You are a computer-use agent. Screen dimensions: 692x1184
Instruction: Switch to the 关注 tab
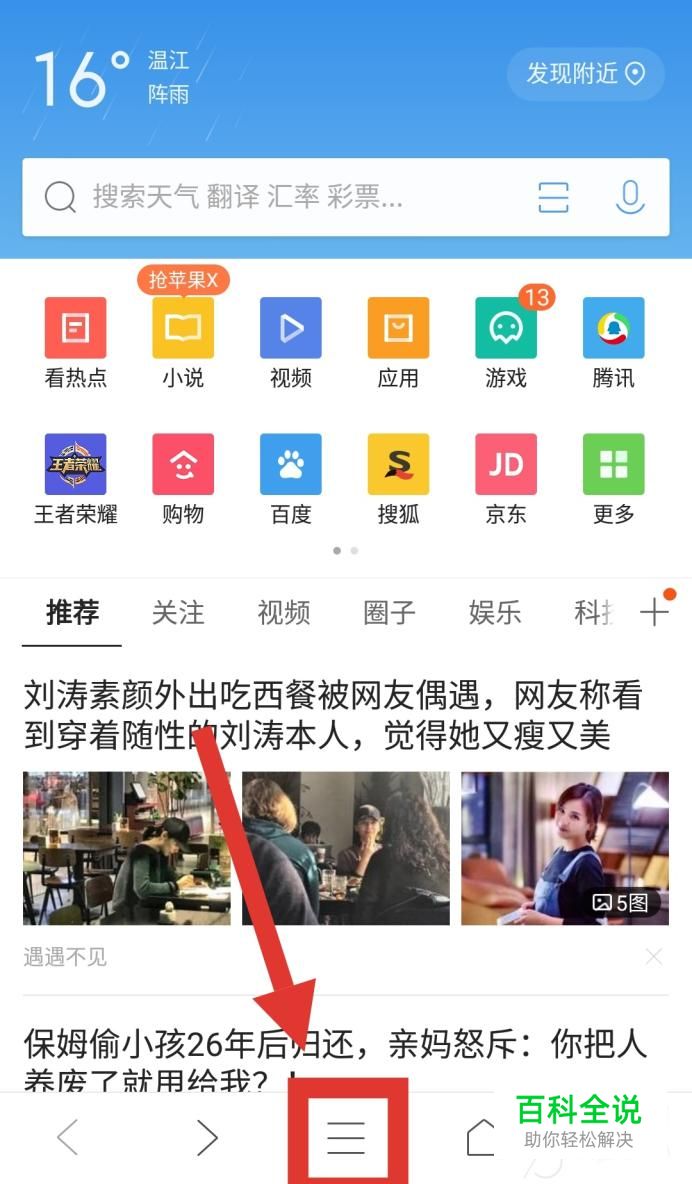(x=178, y=613)
